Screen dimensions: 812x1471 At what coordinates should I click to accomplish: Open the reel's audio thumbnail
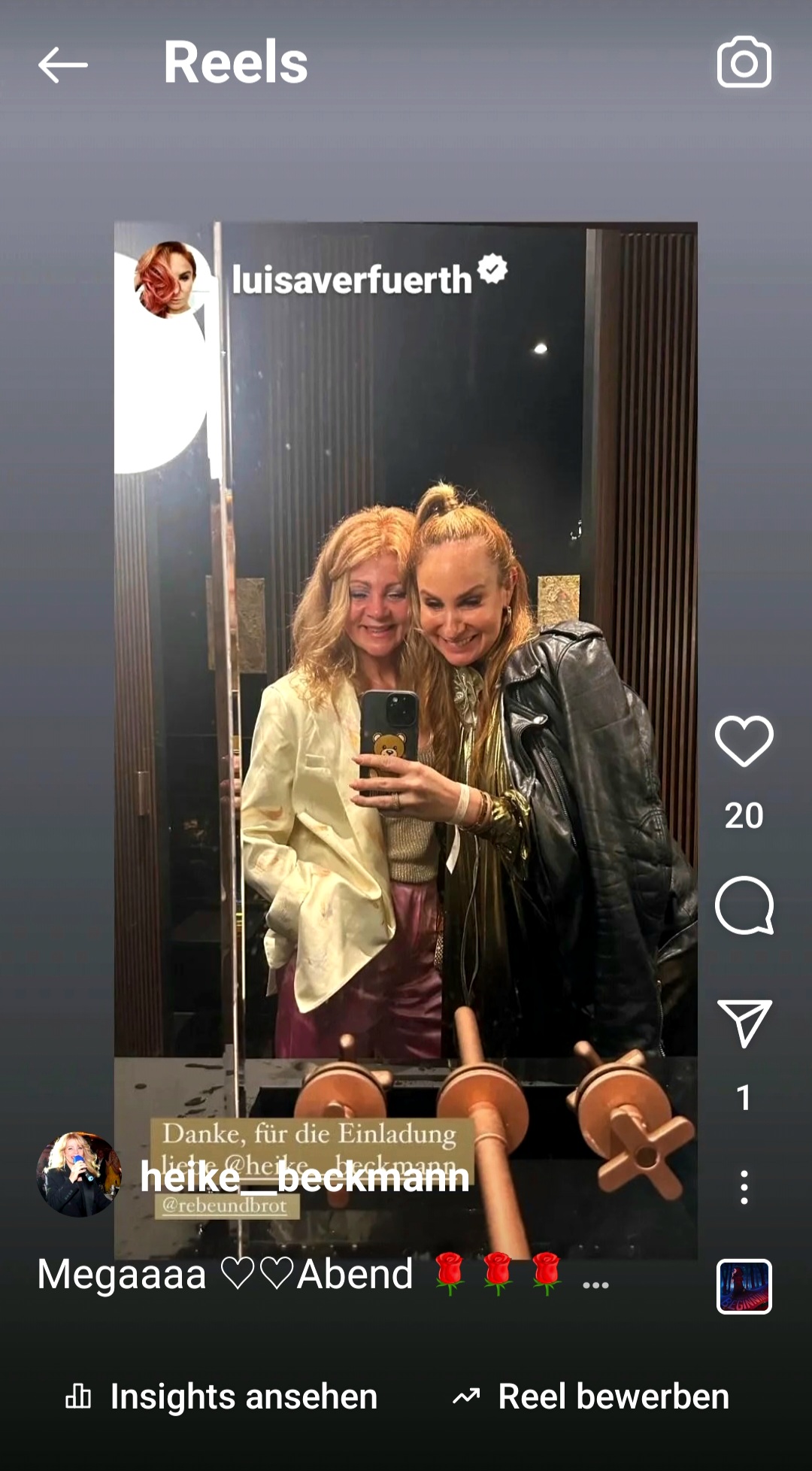744,1286
